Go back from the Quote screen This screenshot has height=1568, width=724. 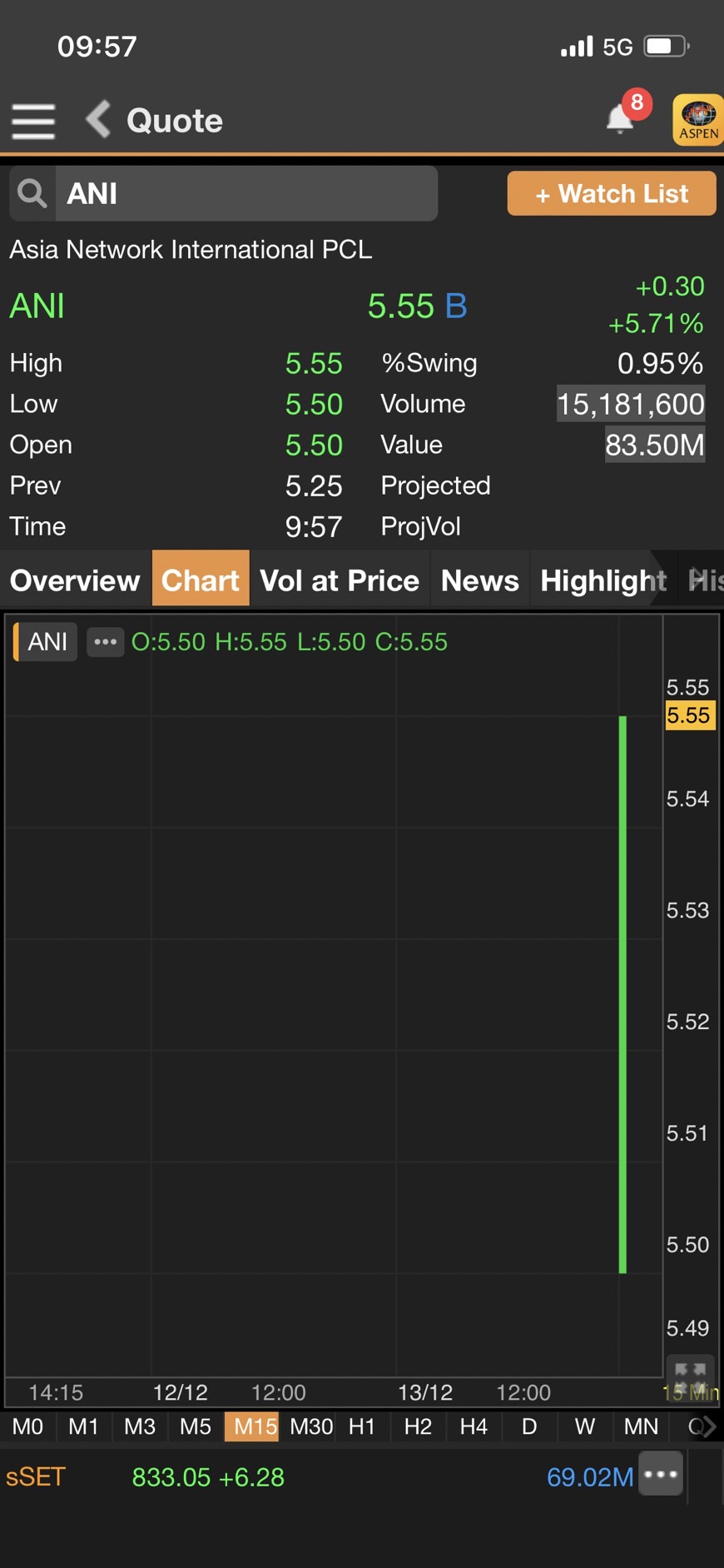pyautogui.click(x=98, y=119)
